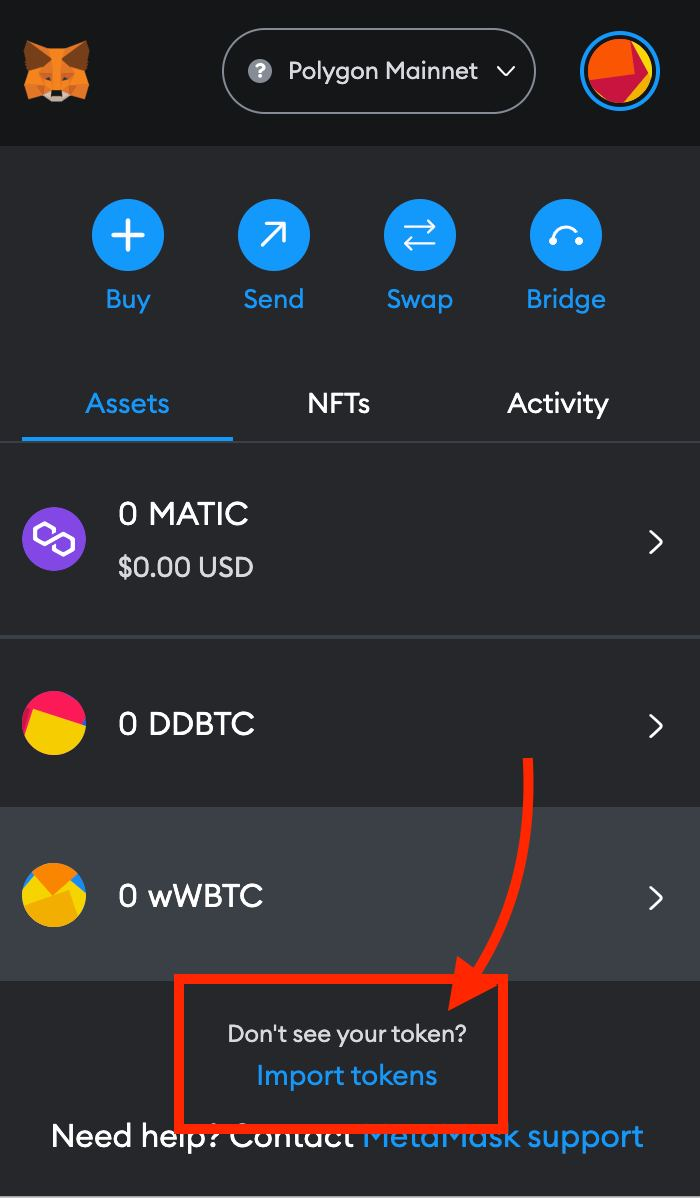700x1198 pixels.
Task: Tap the Buy button
Action: 128,236
